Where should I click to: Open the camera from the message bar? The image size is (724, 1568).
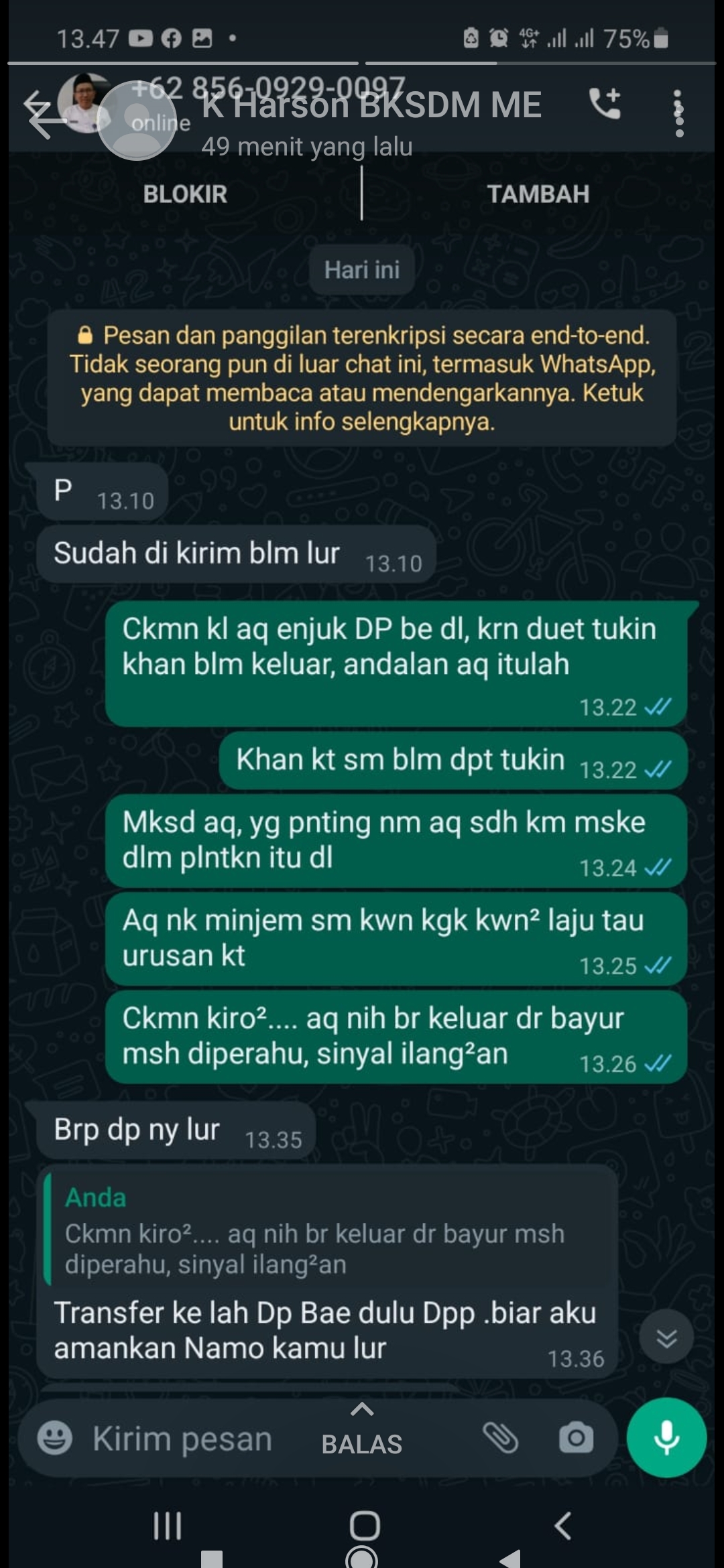point(576,1437)
